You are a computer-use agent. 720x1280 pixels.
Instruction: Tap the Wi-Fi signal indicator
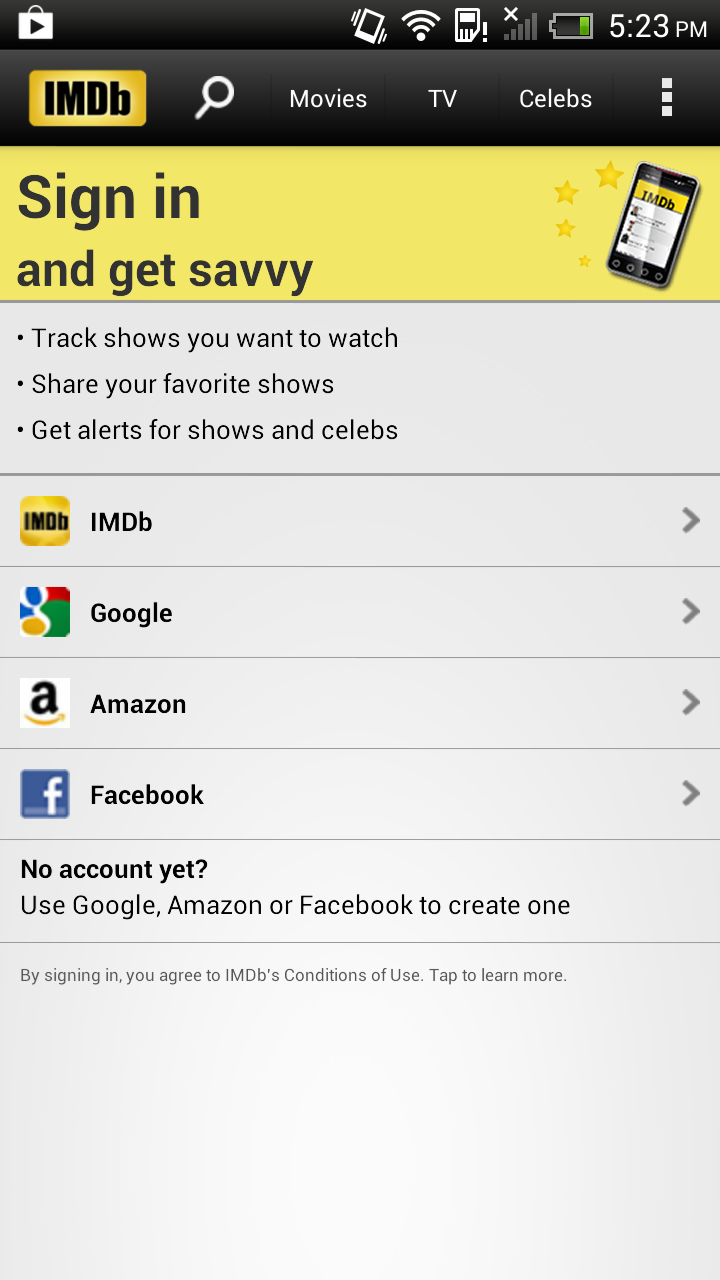pos(420,24)
